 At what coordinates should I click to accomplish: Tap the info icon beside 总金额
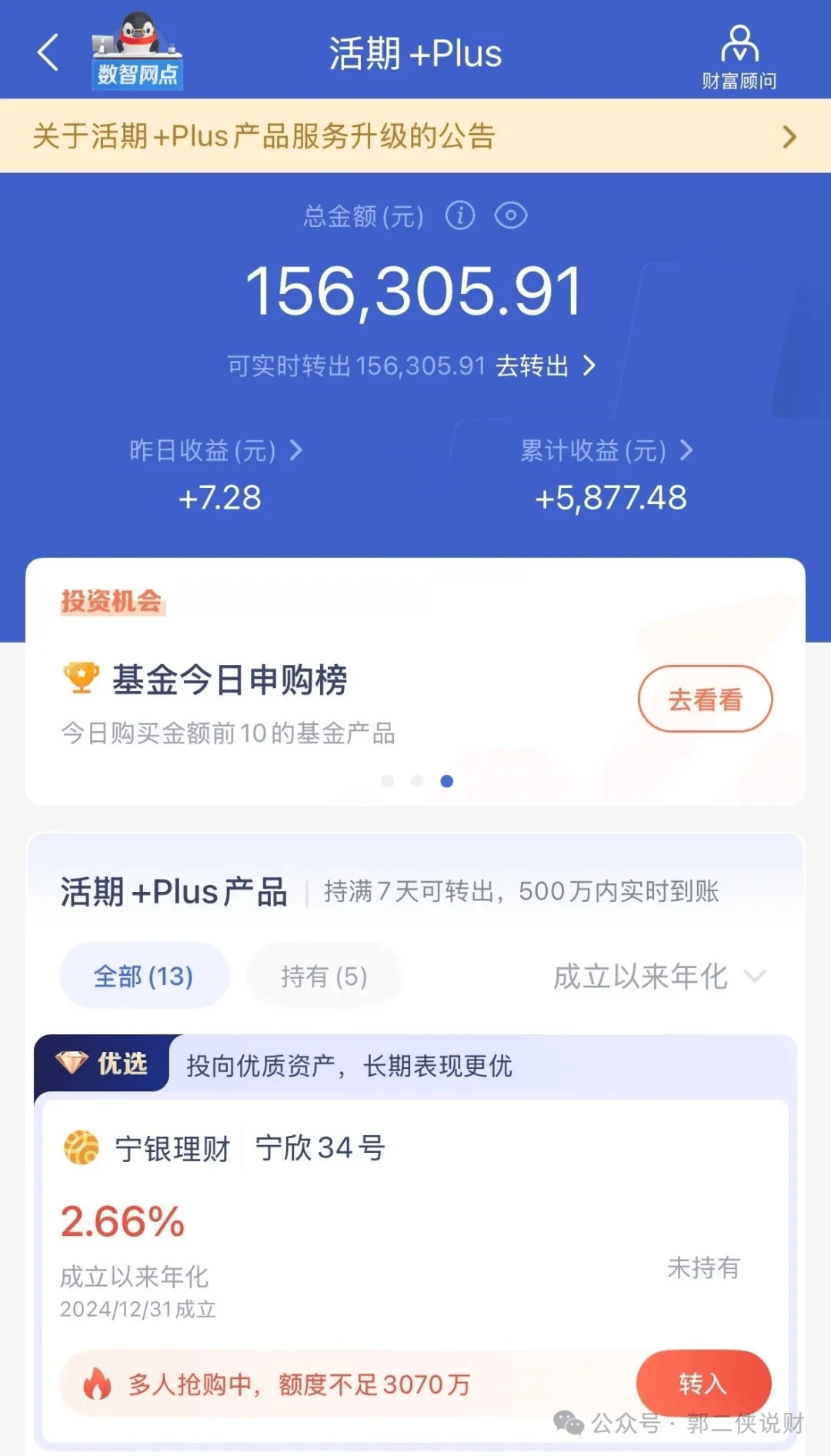click(460, 215)
